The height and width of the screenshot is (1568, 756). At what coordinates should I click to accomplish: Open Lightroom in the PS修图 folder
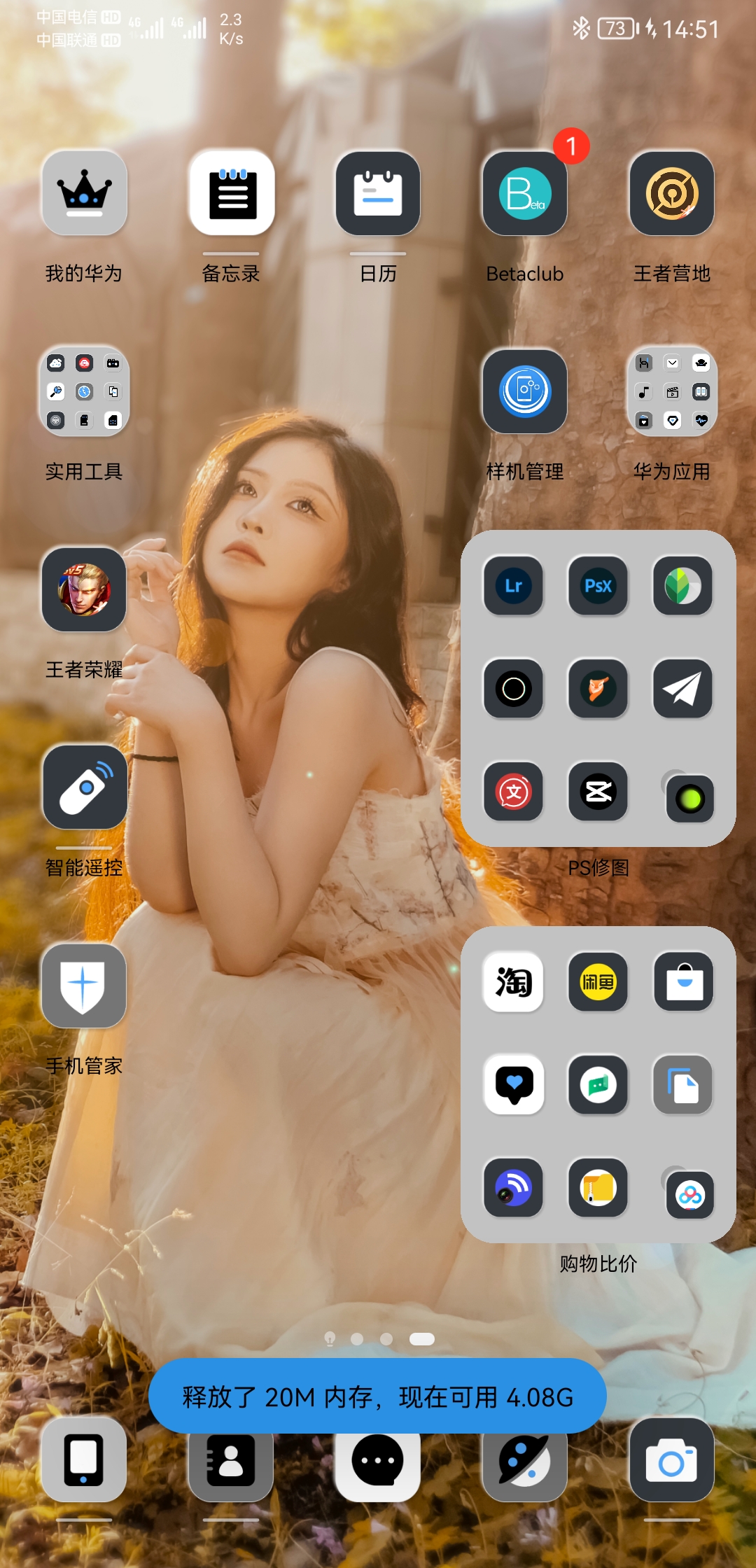coord(514,586)
